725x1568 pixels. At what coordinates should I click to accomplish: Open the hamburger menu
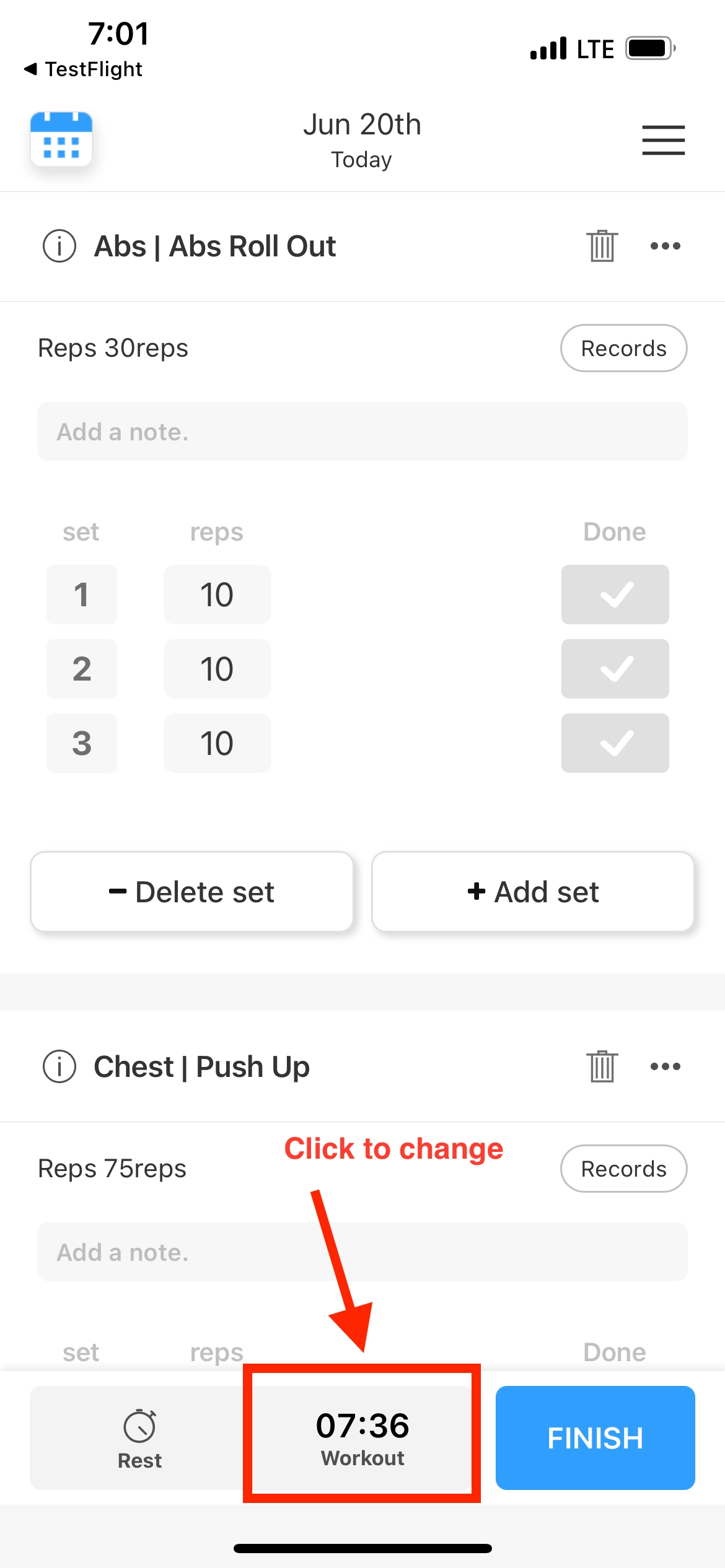tap(663, 139)
